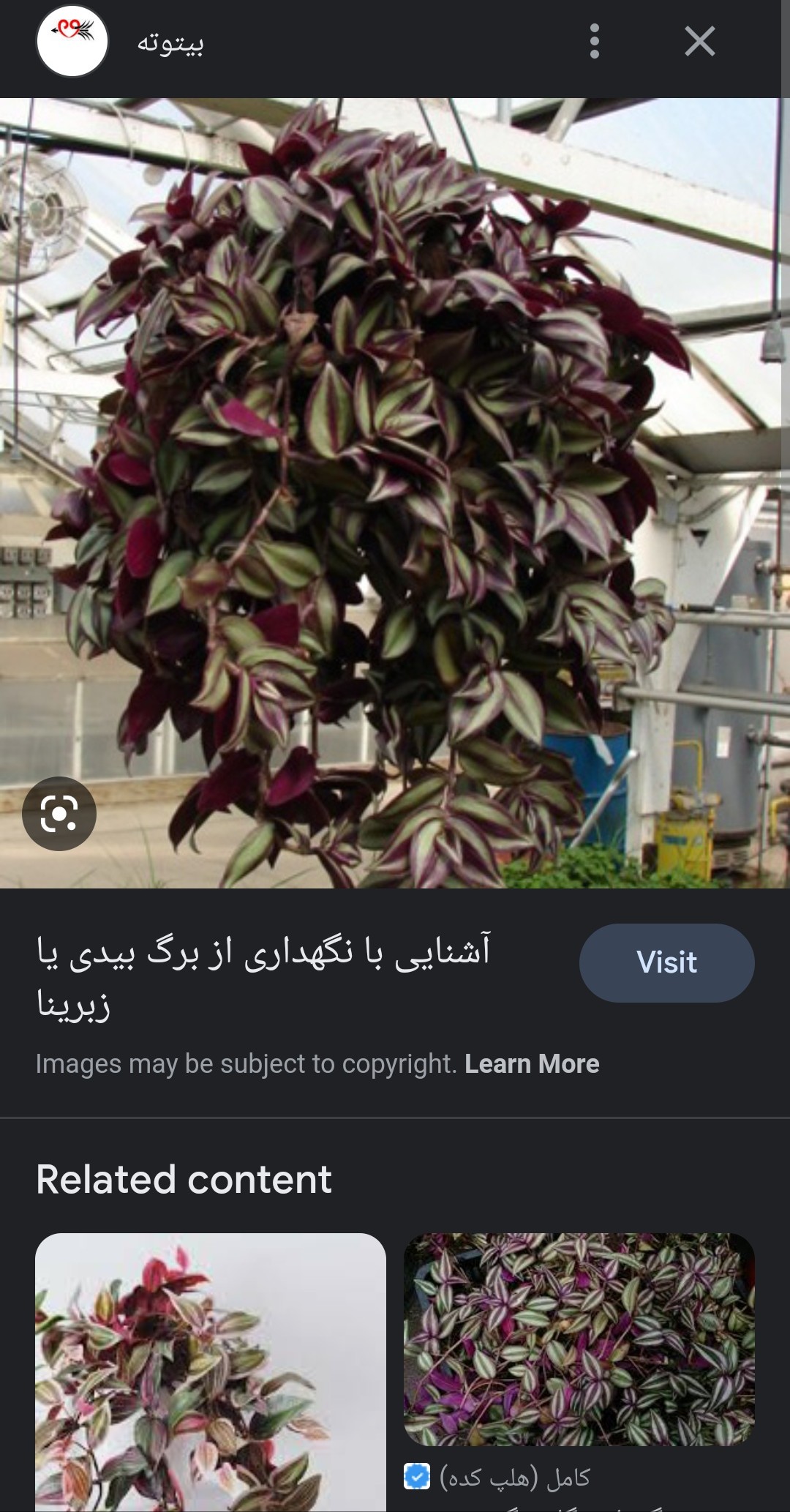Image resolution: width=790 pixels, height=1512 pixels.
Task: Open the three-dot overflow menu
Action: tap(594, 41)
